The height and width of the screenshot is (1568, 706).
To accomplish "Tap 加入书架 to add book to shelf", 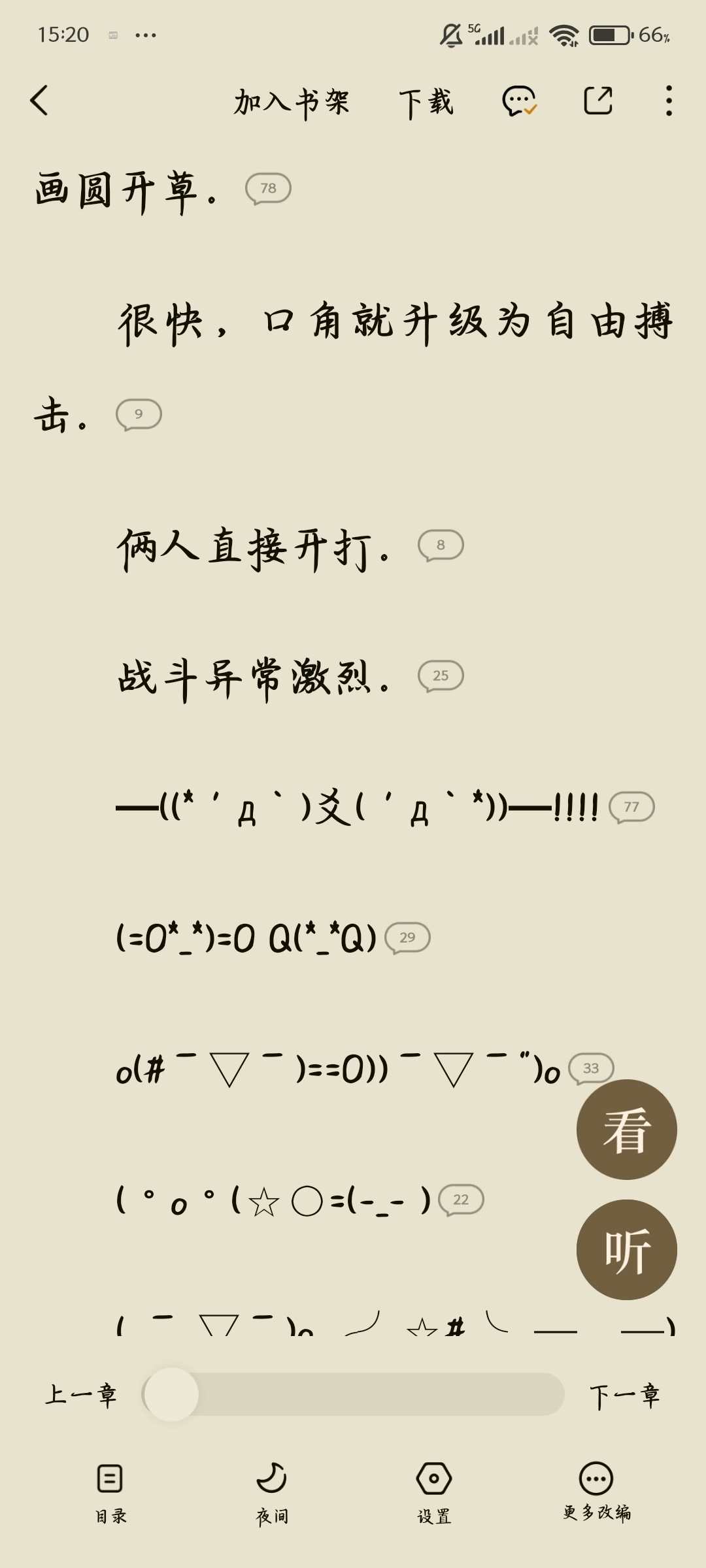I will pos(292,102).
